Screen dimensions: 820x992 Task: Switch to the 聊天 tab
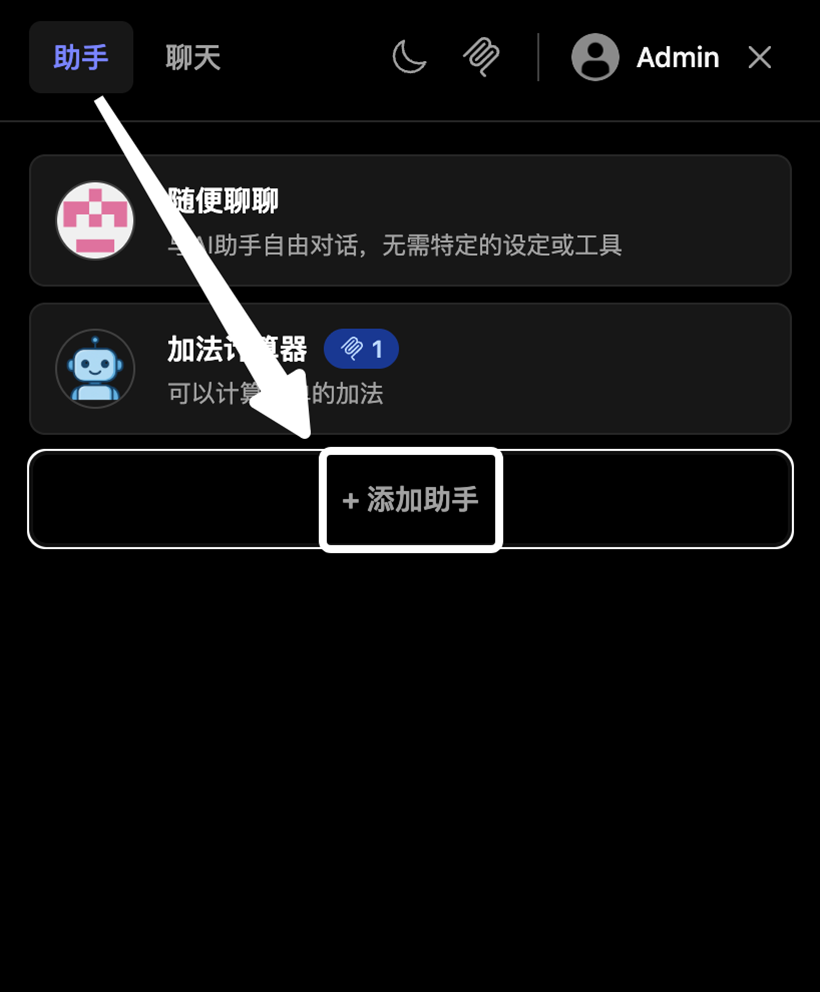tap(193, 58)
